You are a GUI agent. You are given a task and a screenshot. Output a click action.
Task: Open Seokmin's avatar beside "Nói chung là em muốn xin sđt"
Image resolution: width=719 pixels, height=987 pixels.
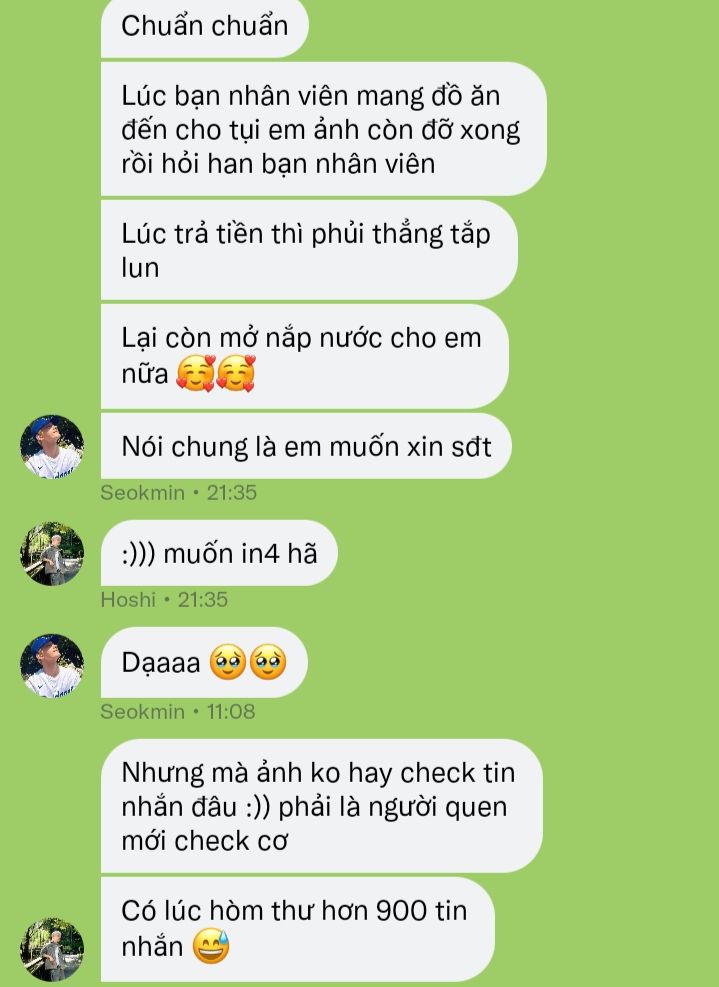(x=52, y=446)
